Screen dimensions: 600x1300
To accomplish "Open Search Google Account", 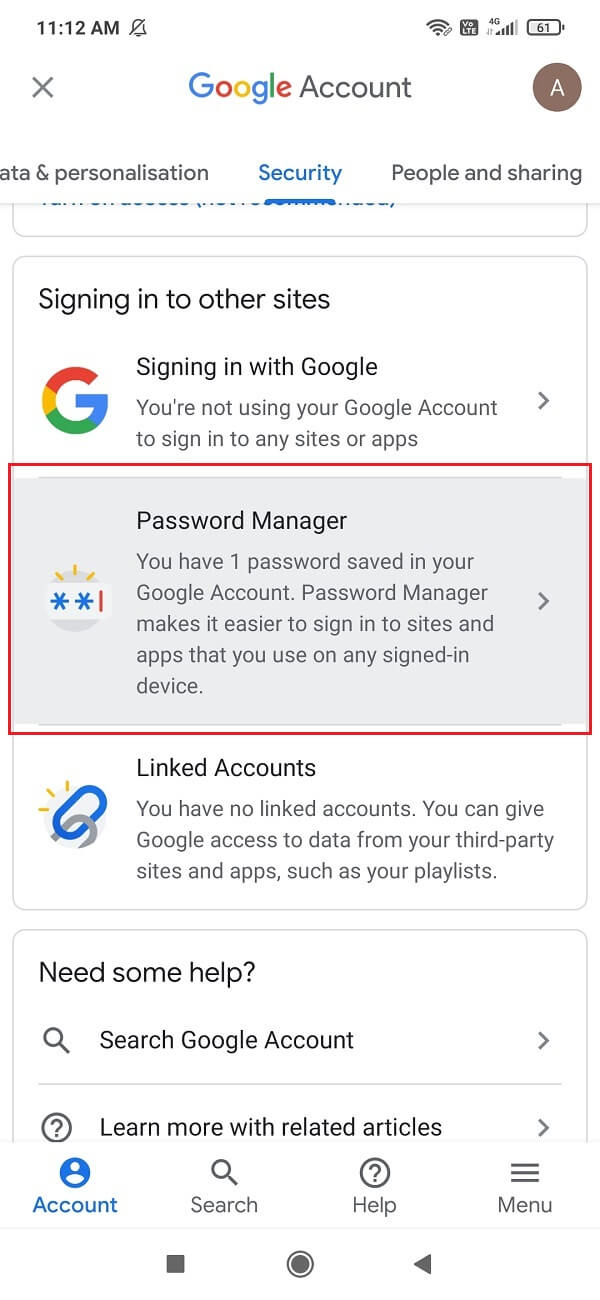I will pyautogui.click(x=300, y=1040).
